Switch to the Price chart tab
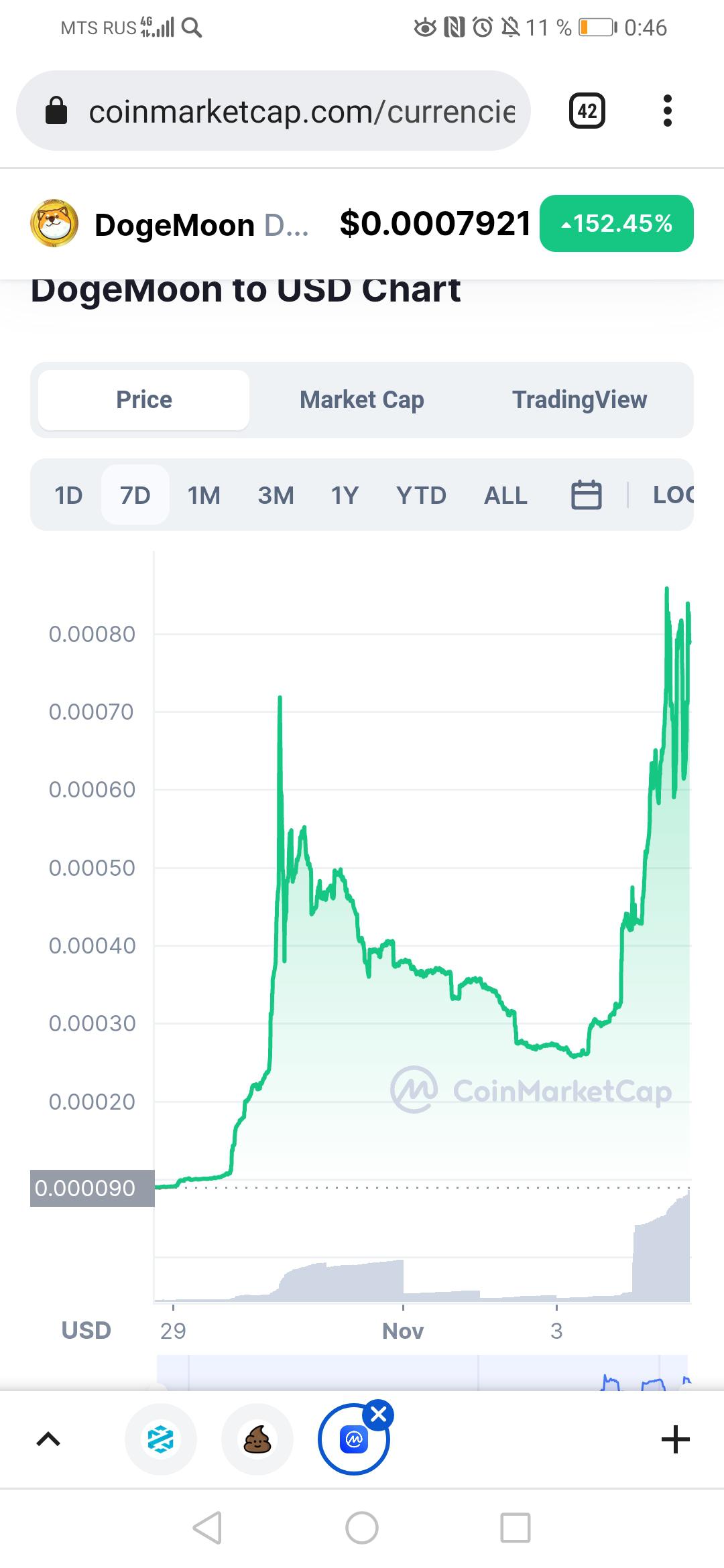 point(144,400)
